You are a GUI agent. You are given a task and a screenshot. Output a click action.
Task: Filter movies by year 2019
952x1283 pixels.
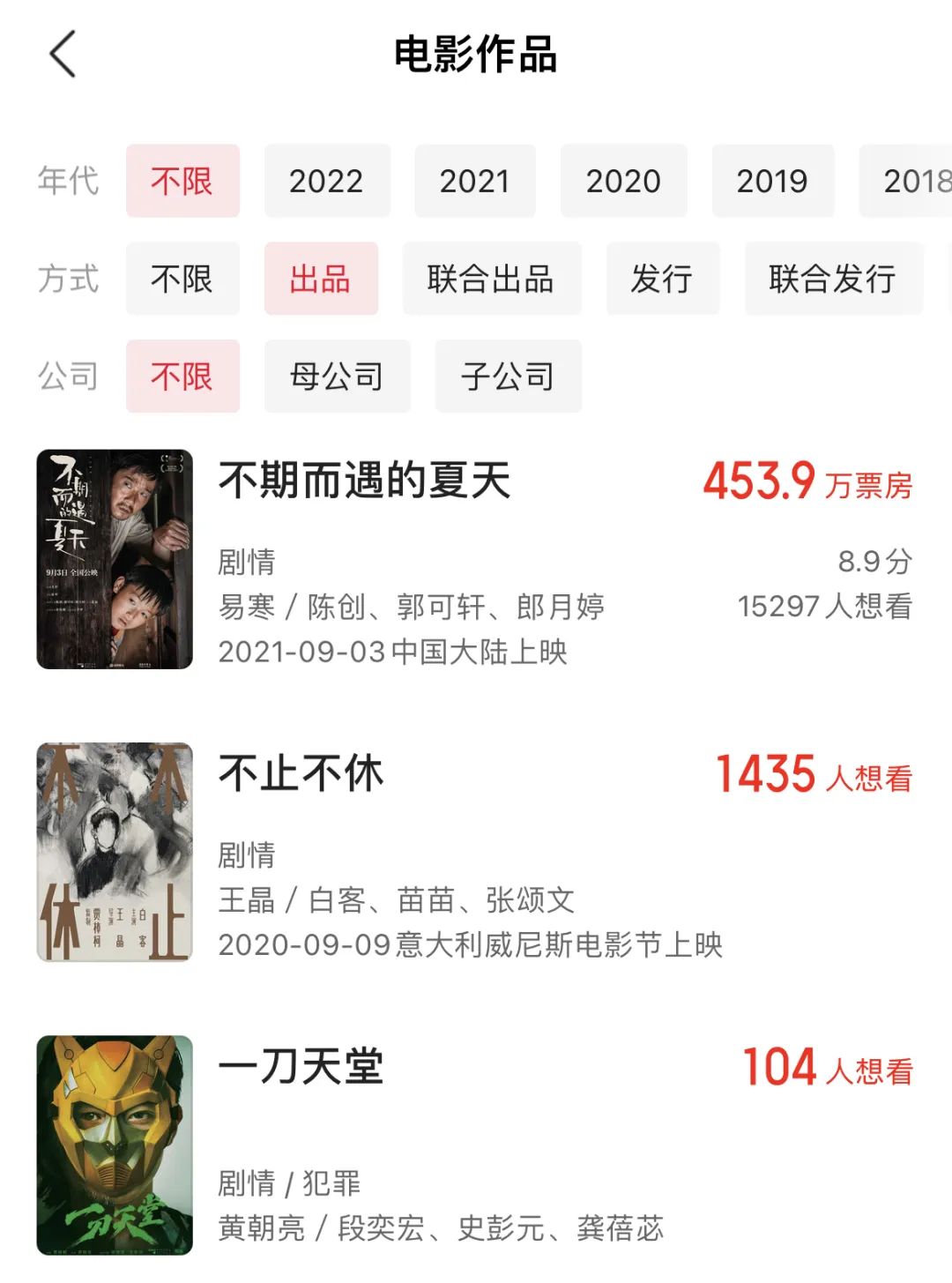pyautogui.click(x=772, y=181)
